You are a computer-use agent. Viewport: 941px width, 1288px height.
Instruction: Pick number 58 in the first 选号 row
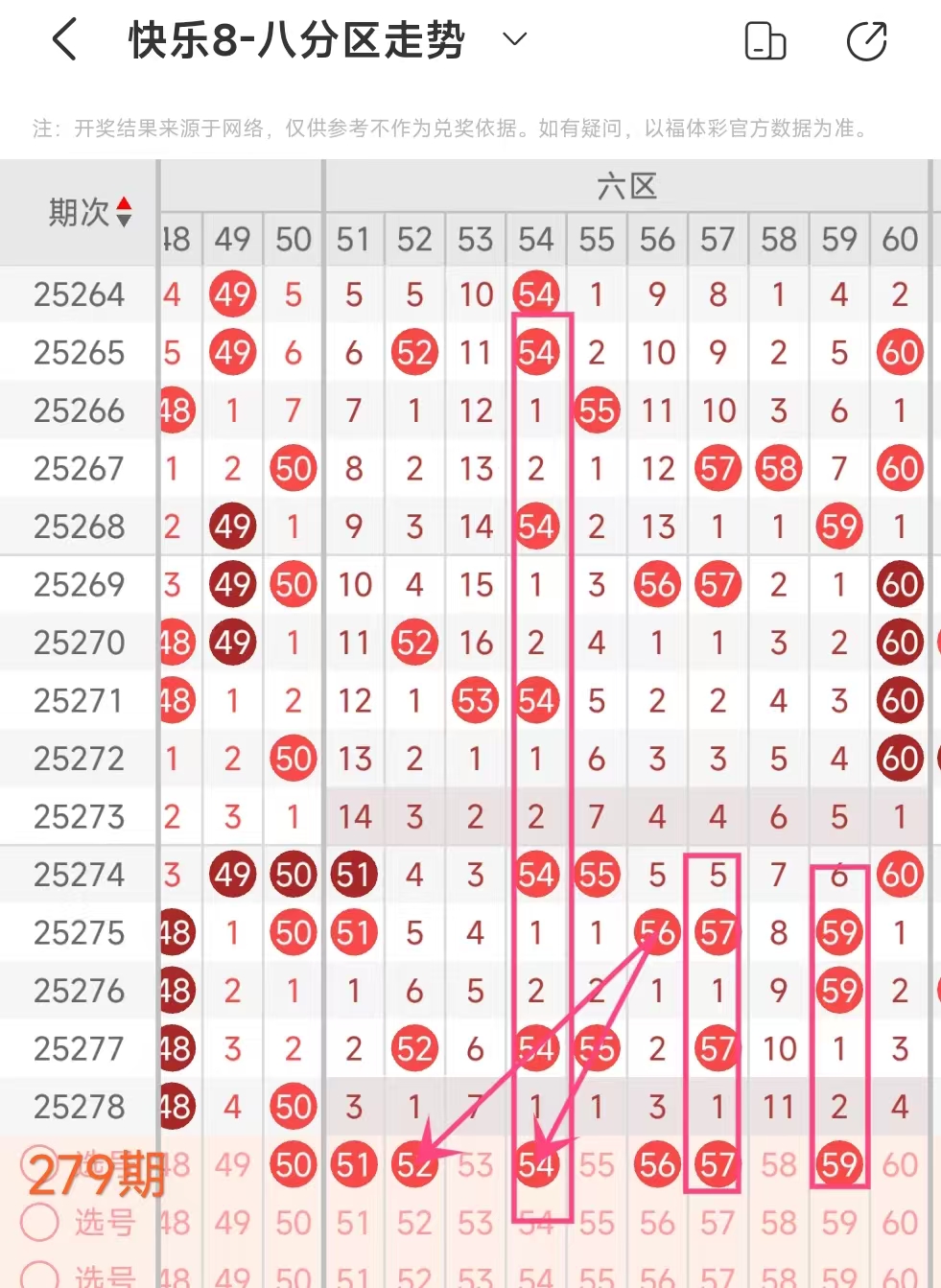[x=779, y=1165]
